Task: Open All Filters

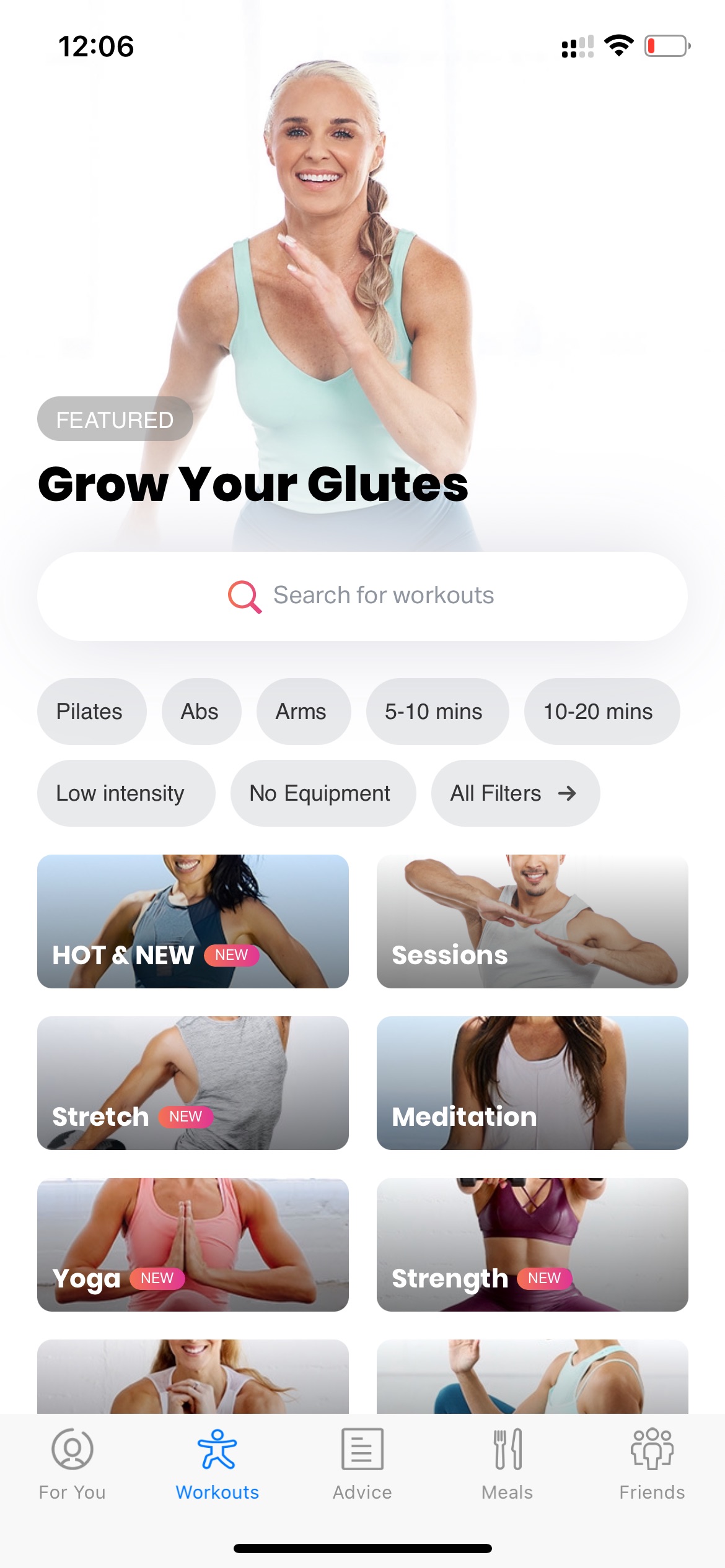Action: point(516,793)
